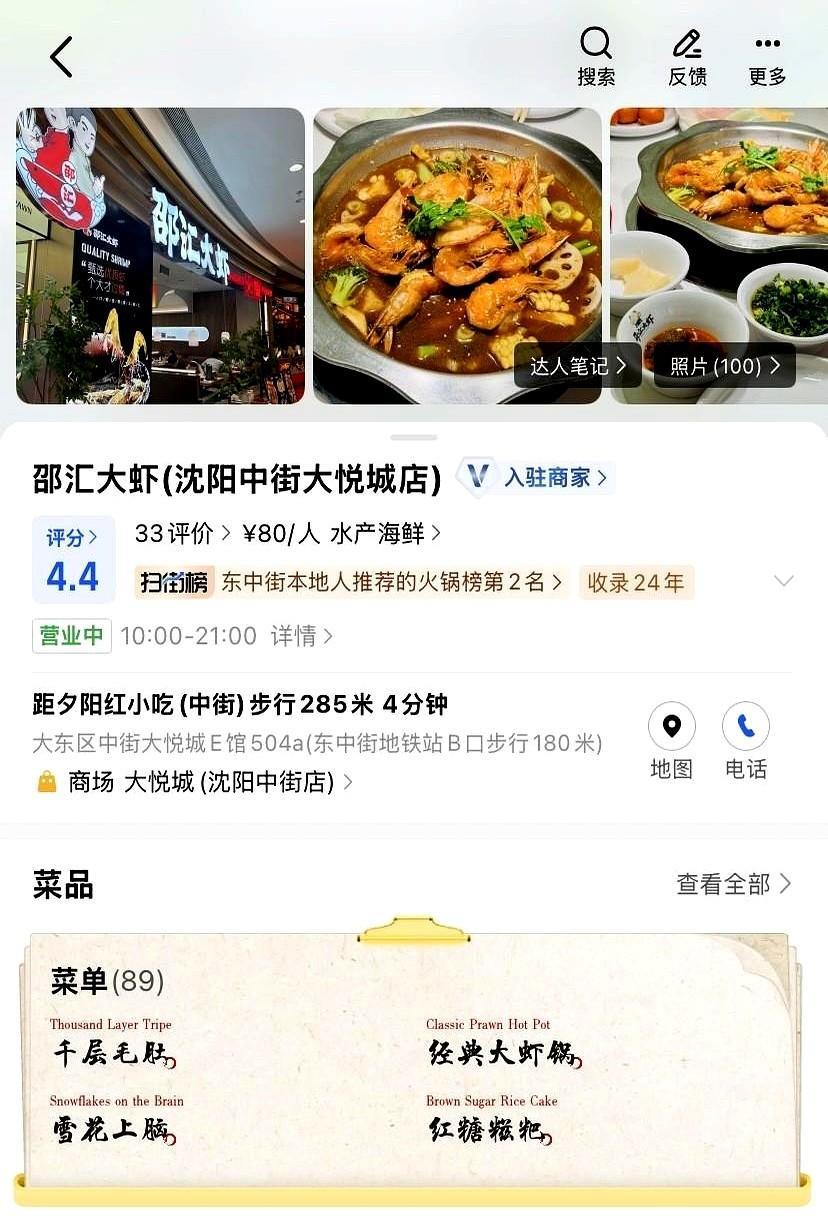828x1224 pixels.
Task: Tap 查看全部 to see all dishes
Action: [x=733, y=884]
